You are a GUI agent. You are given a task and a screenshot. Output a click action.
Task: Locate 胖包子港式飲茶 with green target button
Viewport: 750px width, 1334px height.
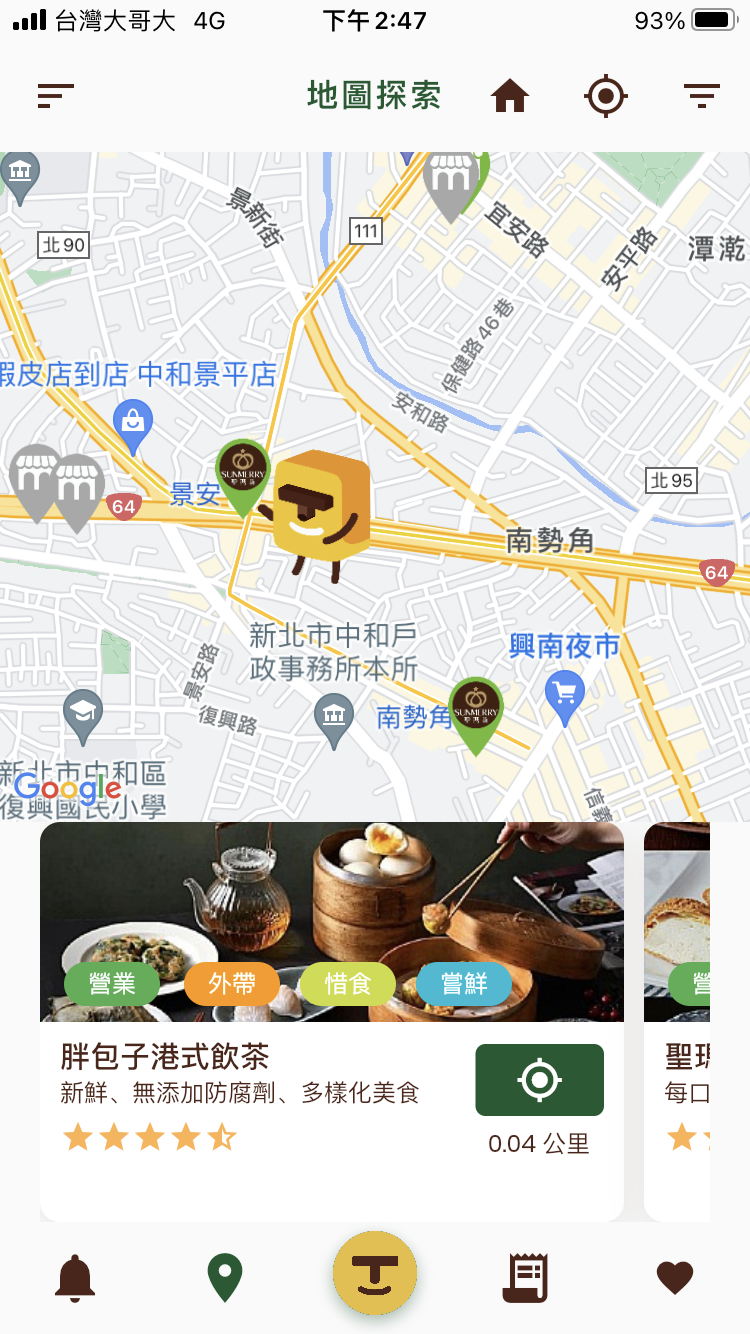pos(539,1080)
